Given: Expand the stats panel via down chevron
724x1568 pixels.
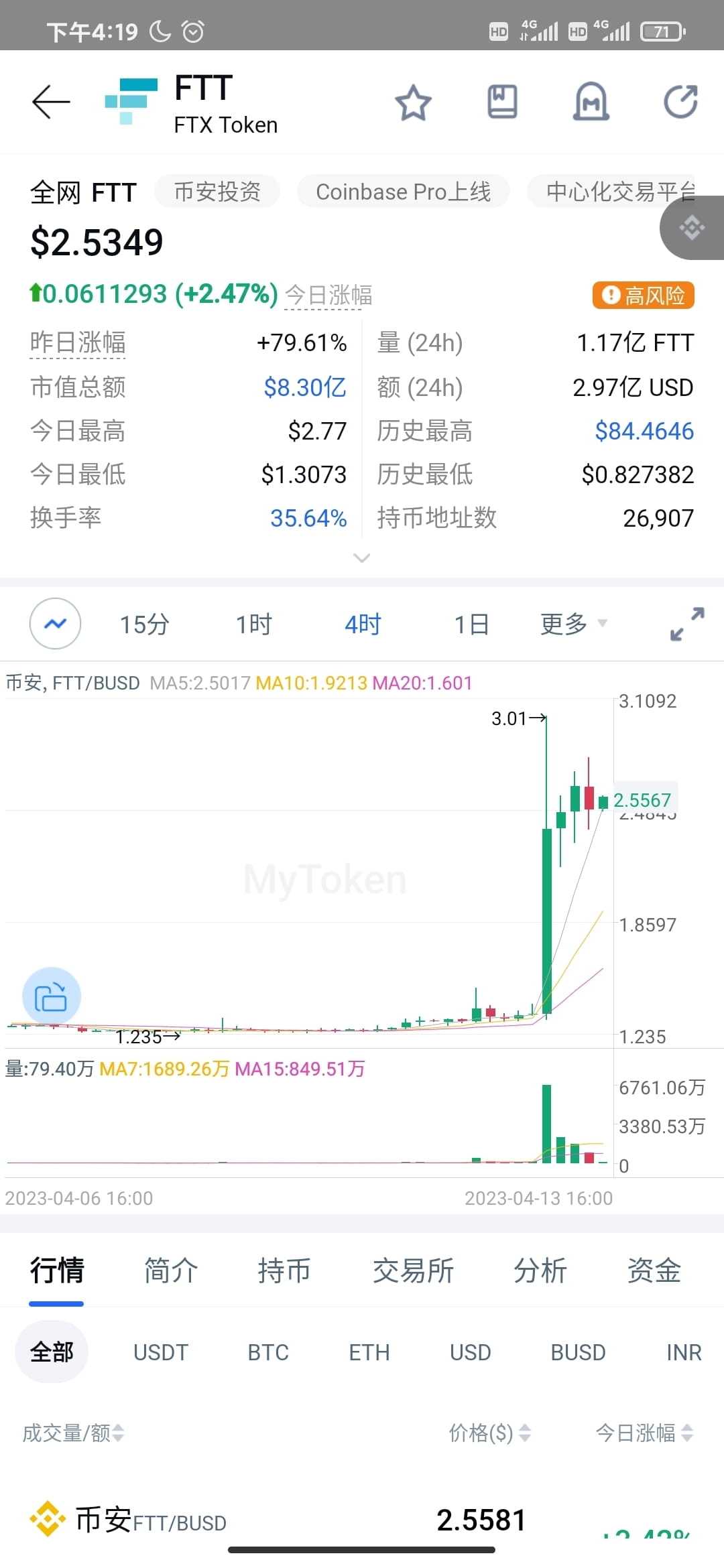Looking at the screenshot, I should click(x=362, y=558).
